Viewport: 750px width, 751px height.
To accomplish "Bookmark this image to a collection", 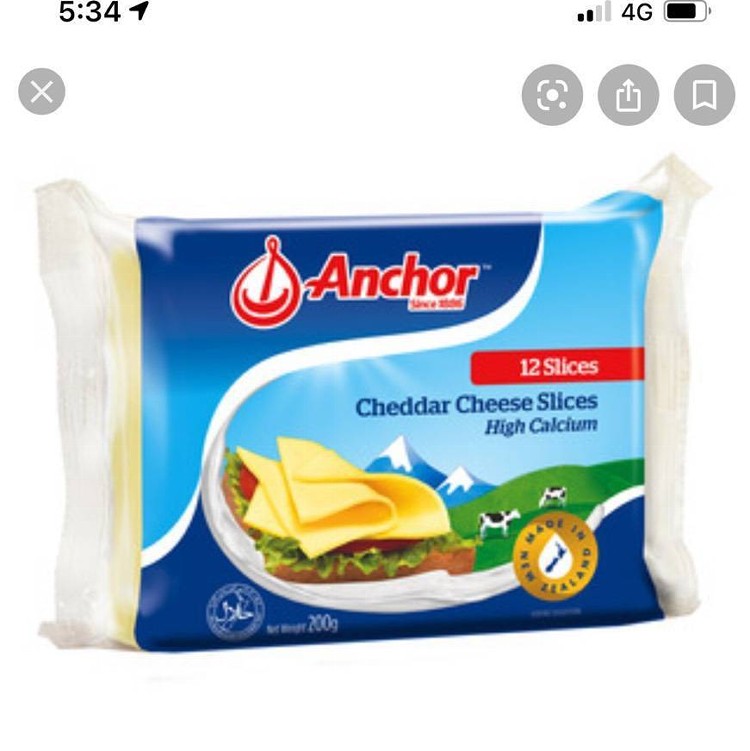I will pyautogui.click(x=704, y=95).
